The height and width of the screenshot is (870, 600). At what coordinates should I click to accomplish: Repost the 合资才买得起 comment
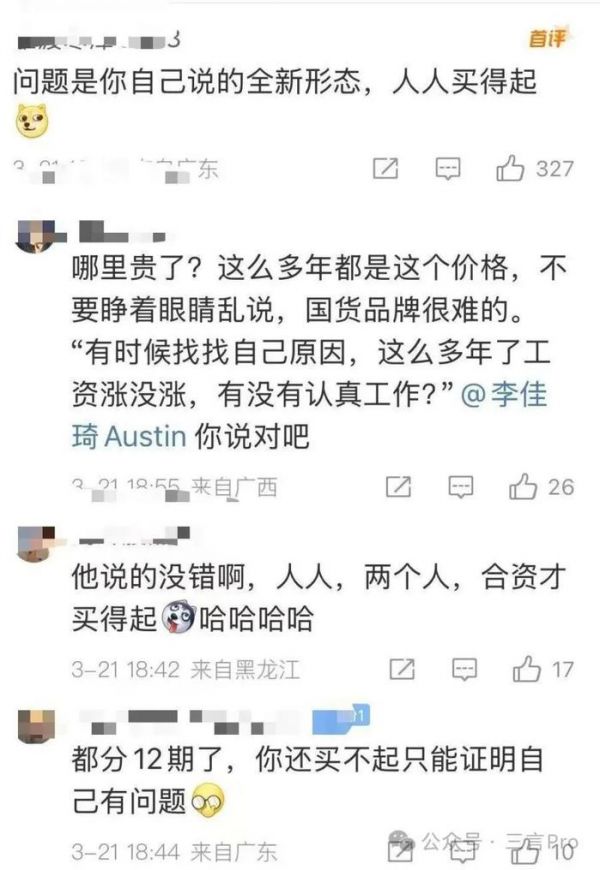[x=402, y=667]
